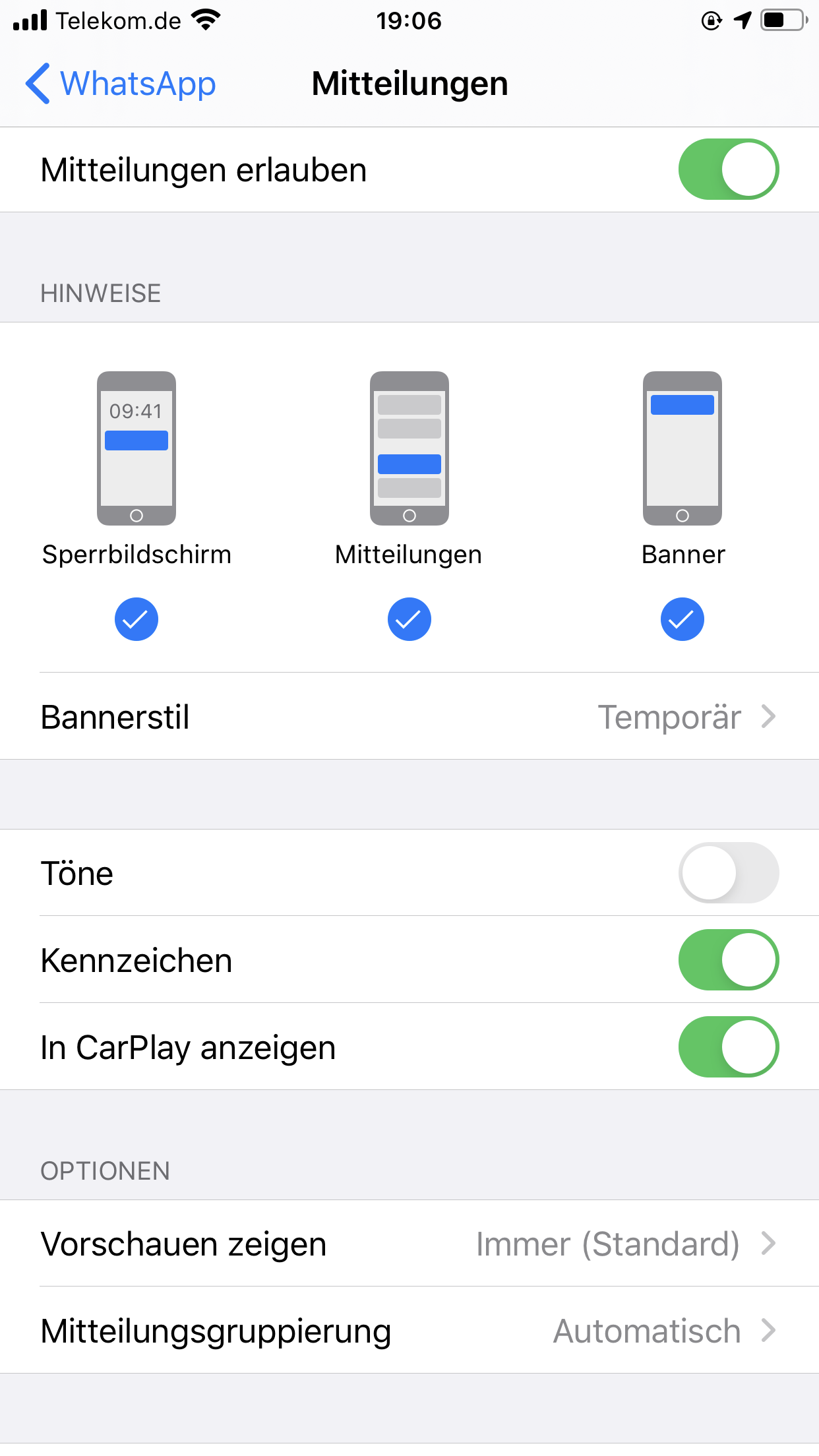Uncheck the Banner alert option
This screenshot has width=819, height=1456.
tap(682, 619)
